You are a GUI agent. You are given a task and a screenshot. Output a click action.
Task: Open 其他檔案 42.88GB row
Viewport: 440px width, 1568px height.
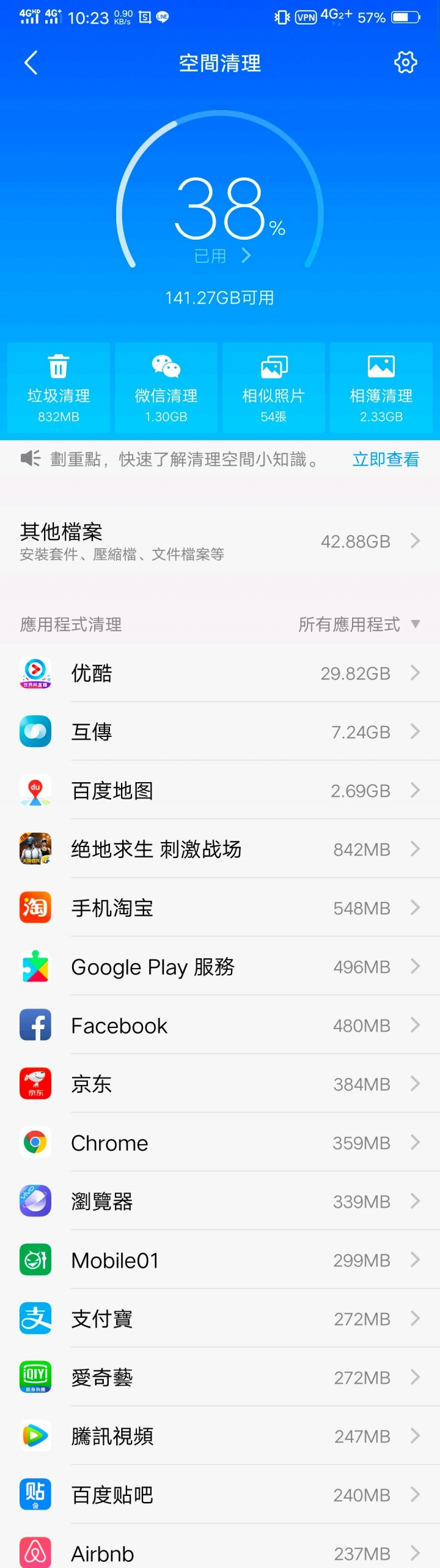(220, 541)
